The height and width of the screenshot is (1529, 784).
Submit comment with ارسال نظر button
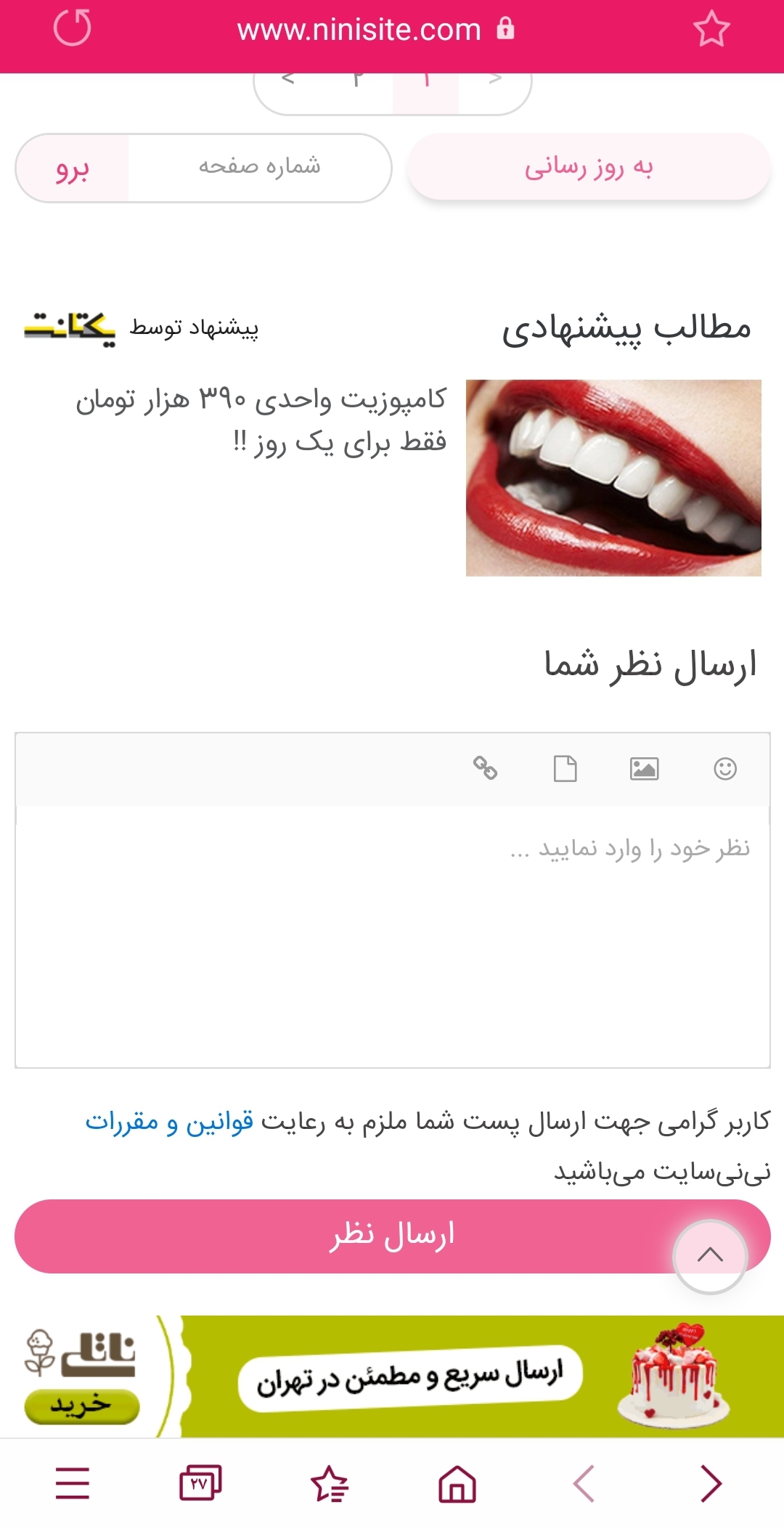[392, 1236]
